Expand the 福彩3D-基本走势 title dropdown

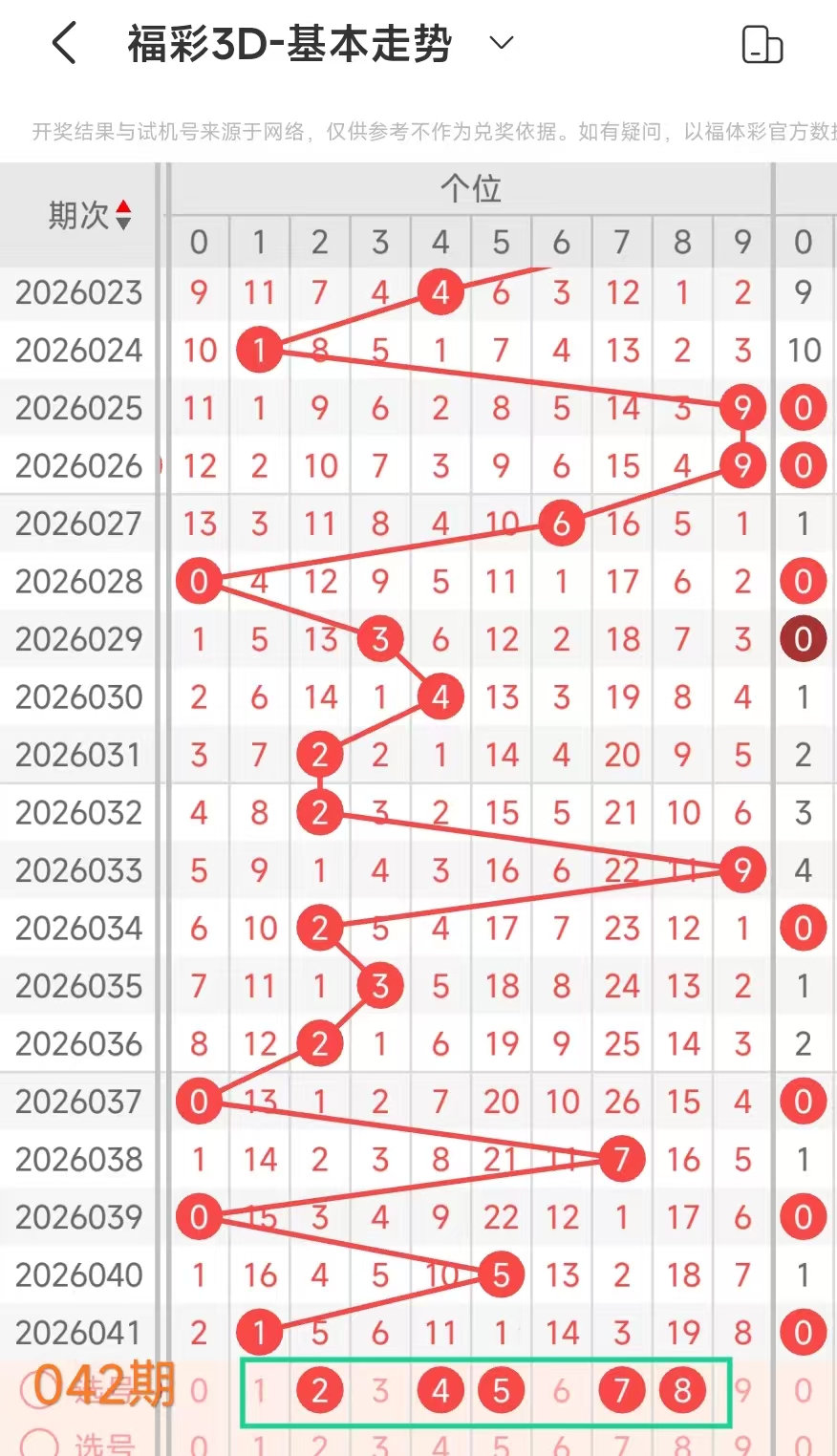[502, 43]
